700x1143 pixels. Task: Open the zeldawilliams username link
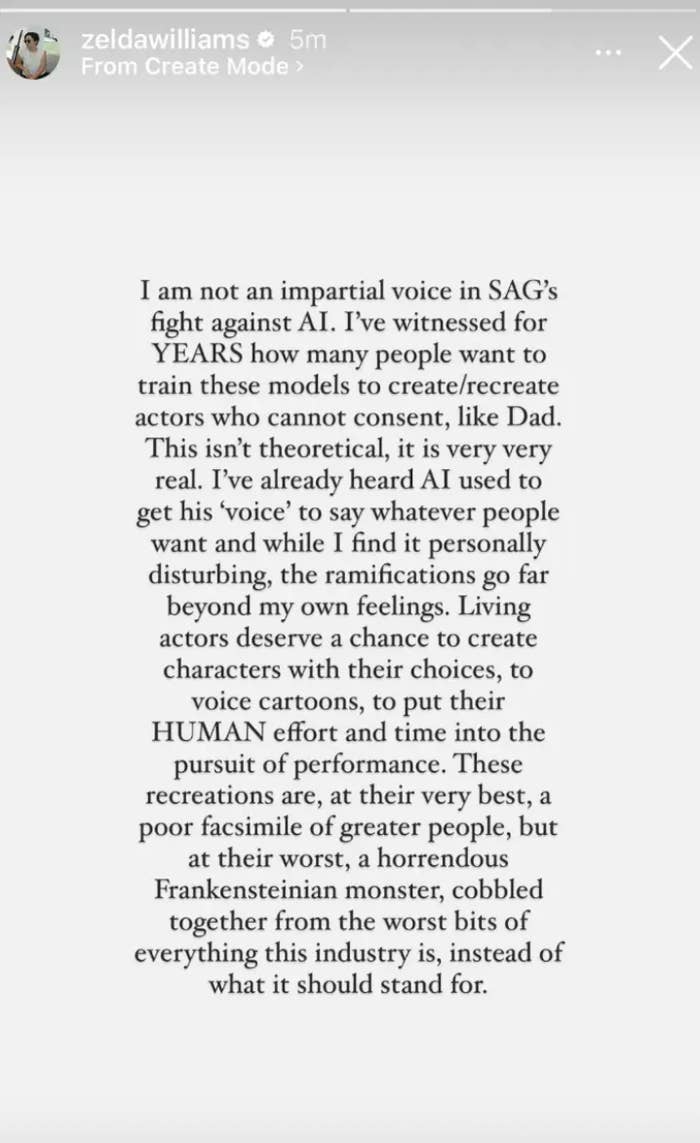pyautogui.click(x=164, y=40)
